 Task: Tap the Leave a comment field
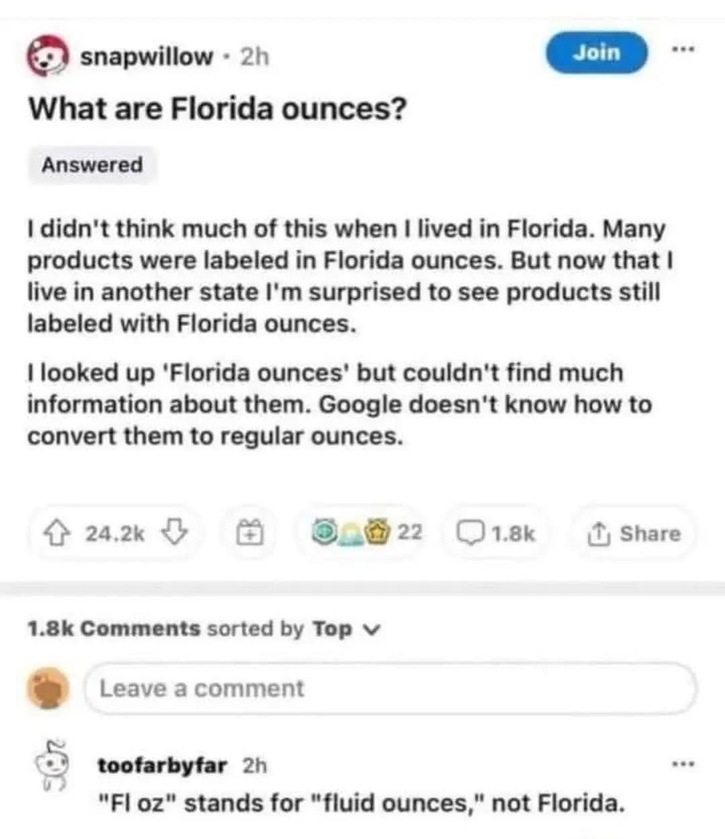pyautogui.click(x=395, y=688)
